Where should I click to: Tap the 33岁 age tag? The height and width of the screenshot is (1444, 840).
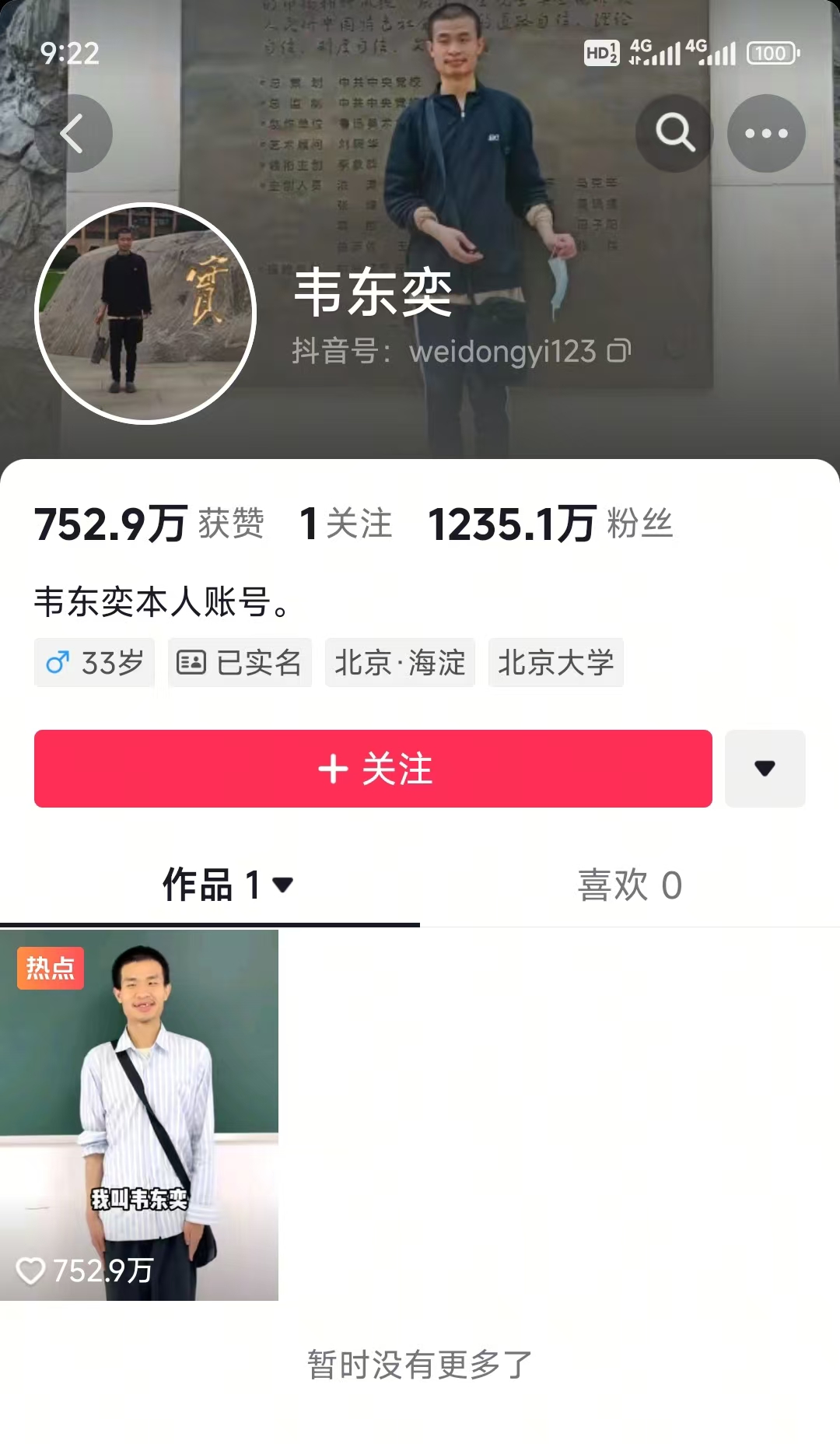tap(93, 662)
